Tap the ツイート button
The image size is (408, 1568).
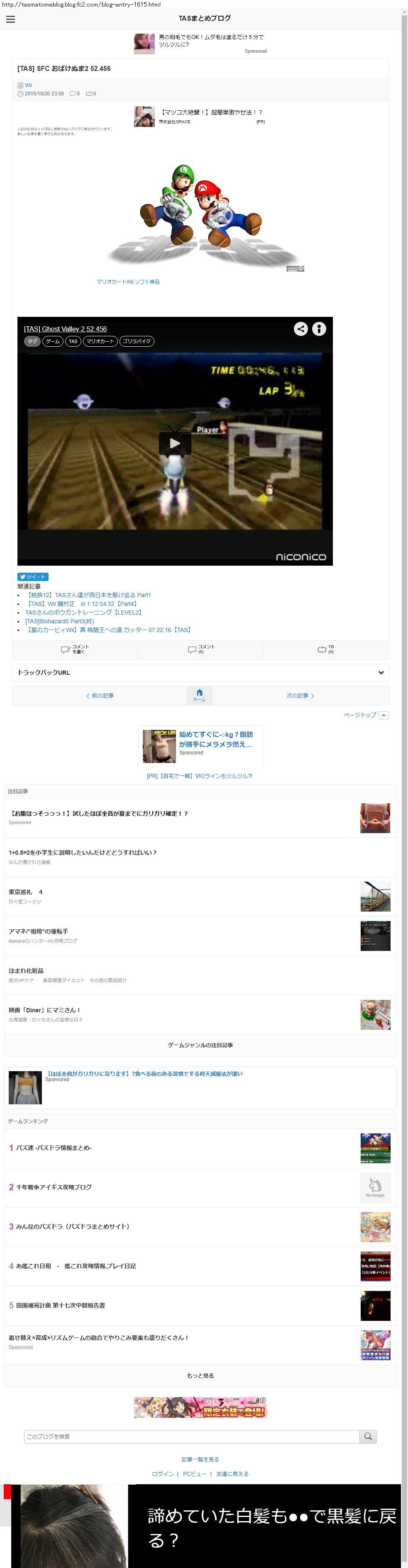point(33,576)
